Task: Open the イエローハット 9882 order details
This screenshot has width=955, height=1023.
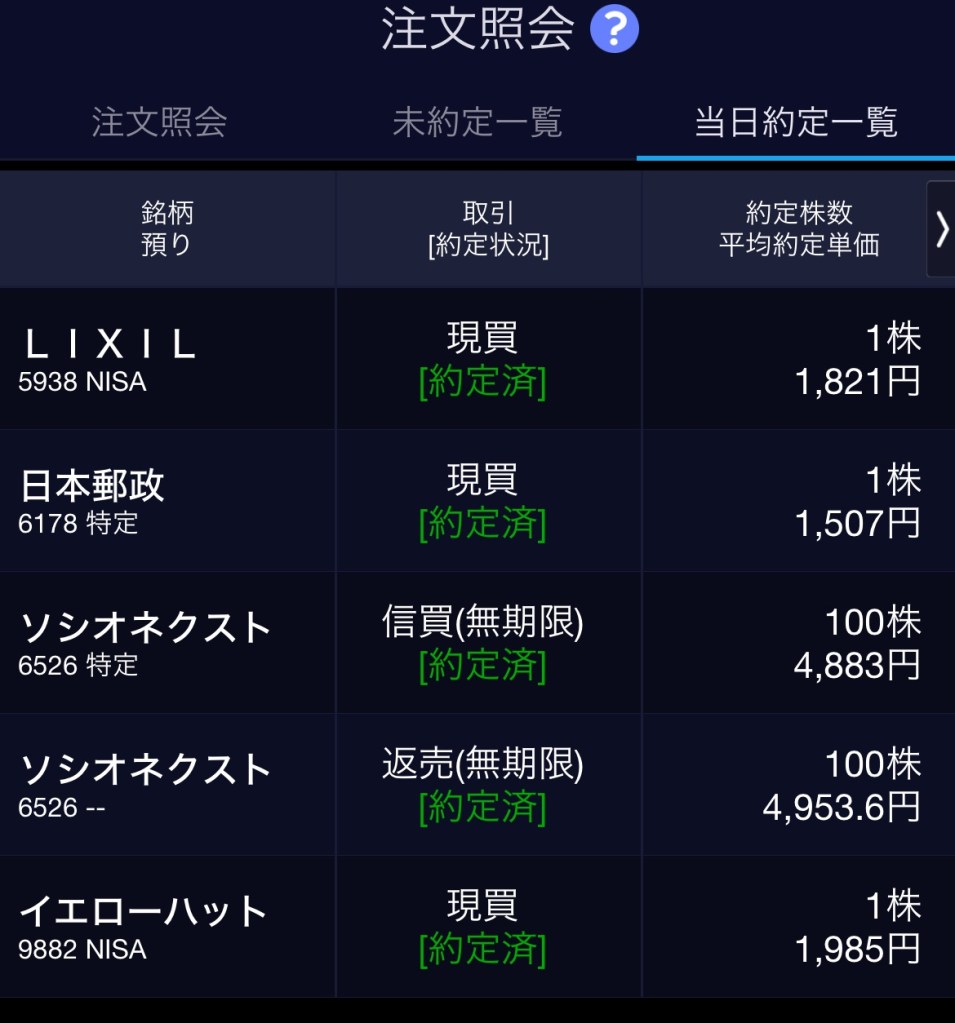Action: (477, 927)
